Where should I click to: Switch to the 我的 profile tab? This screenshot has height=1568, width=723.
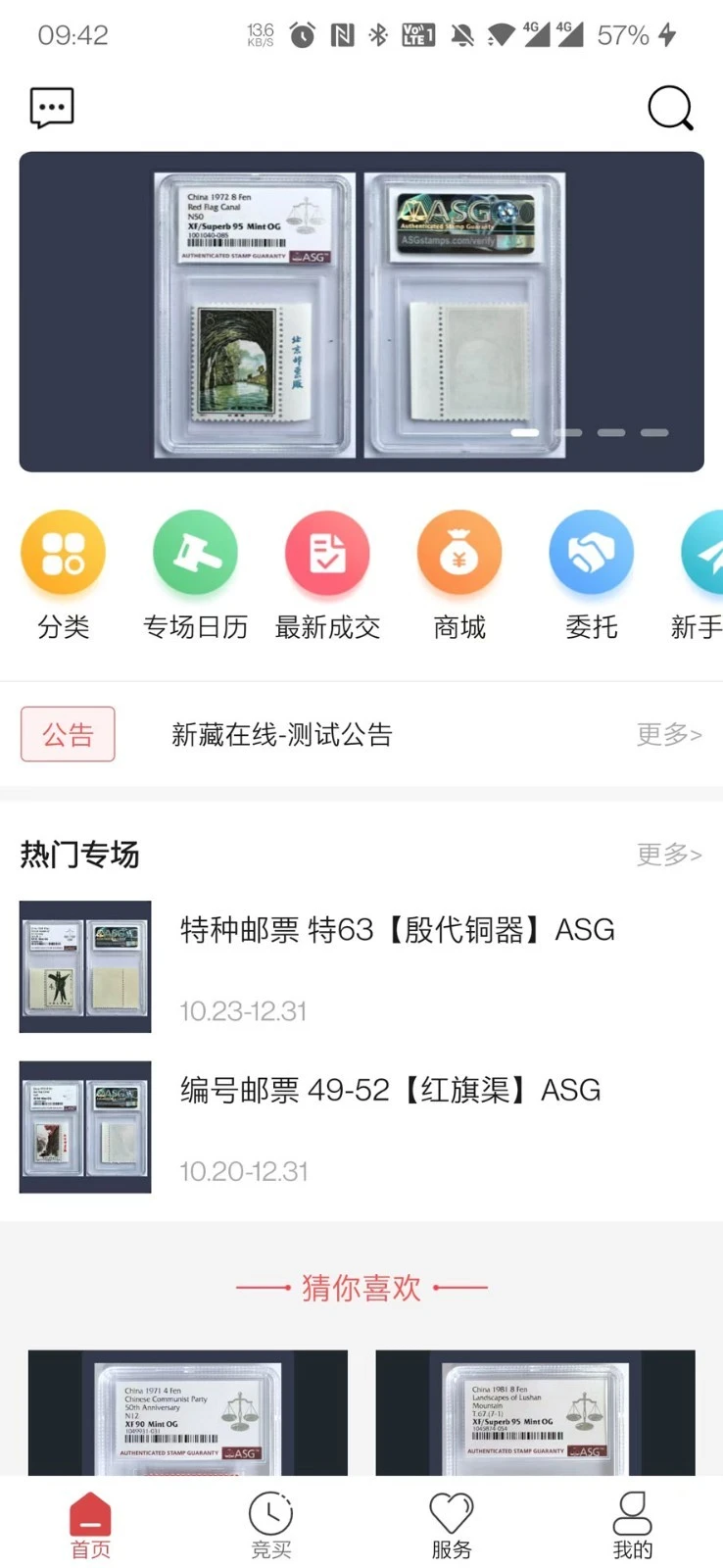click(632, 1524)
